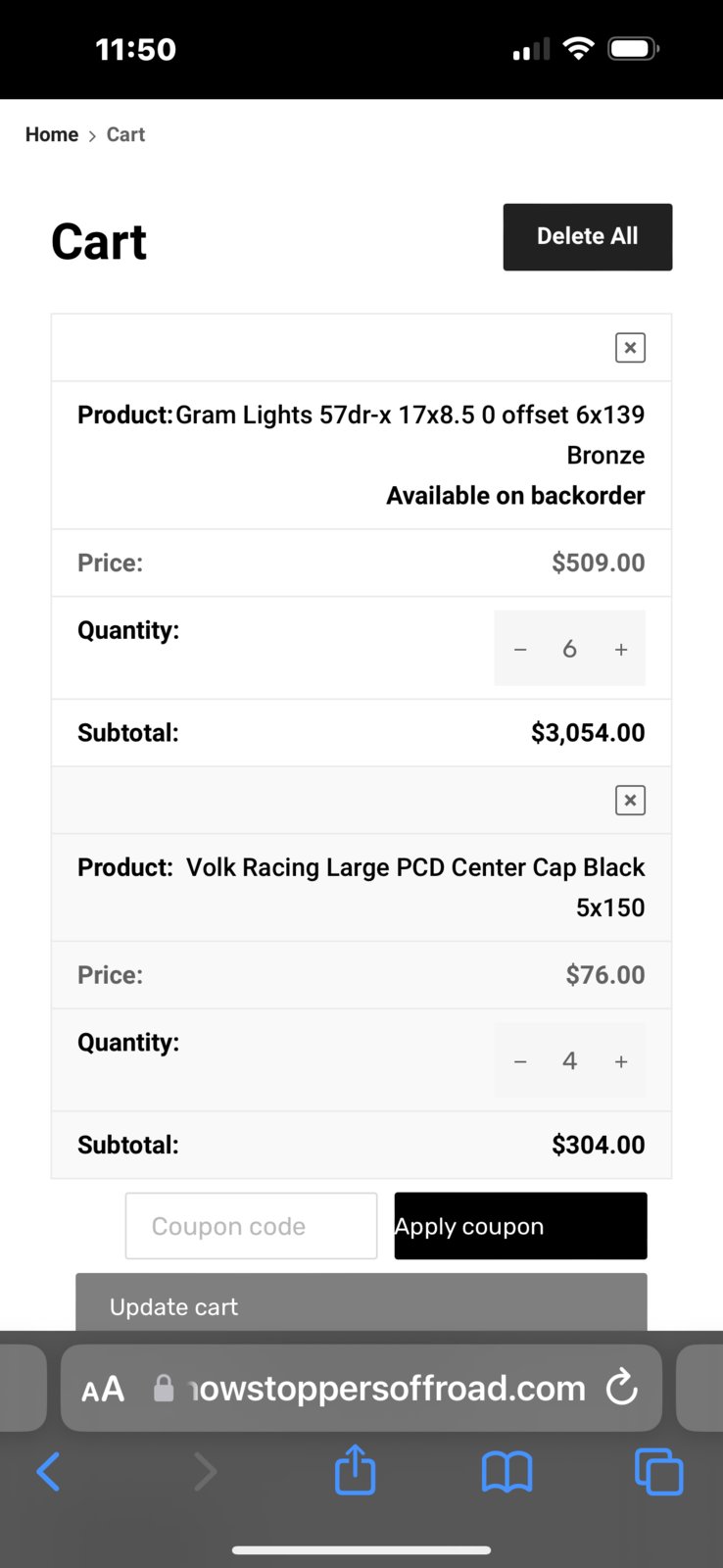Go back in Safari

pyautogui.click(x=48, y=1471)
